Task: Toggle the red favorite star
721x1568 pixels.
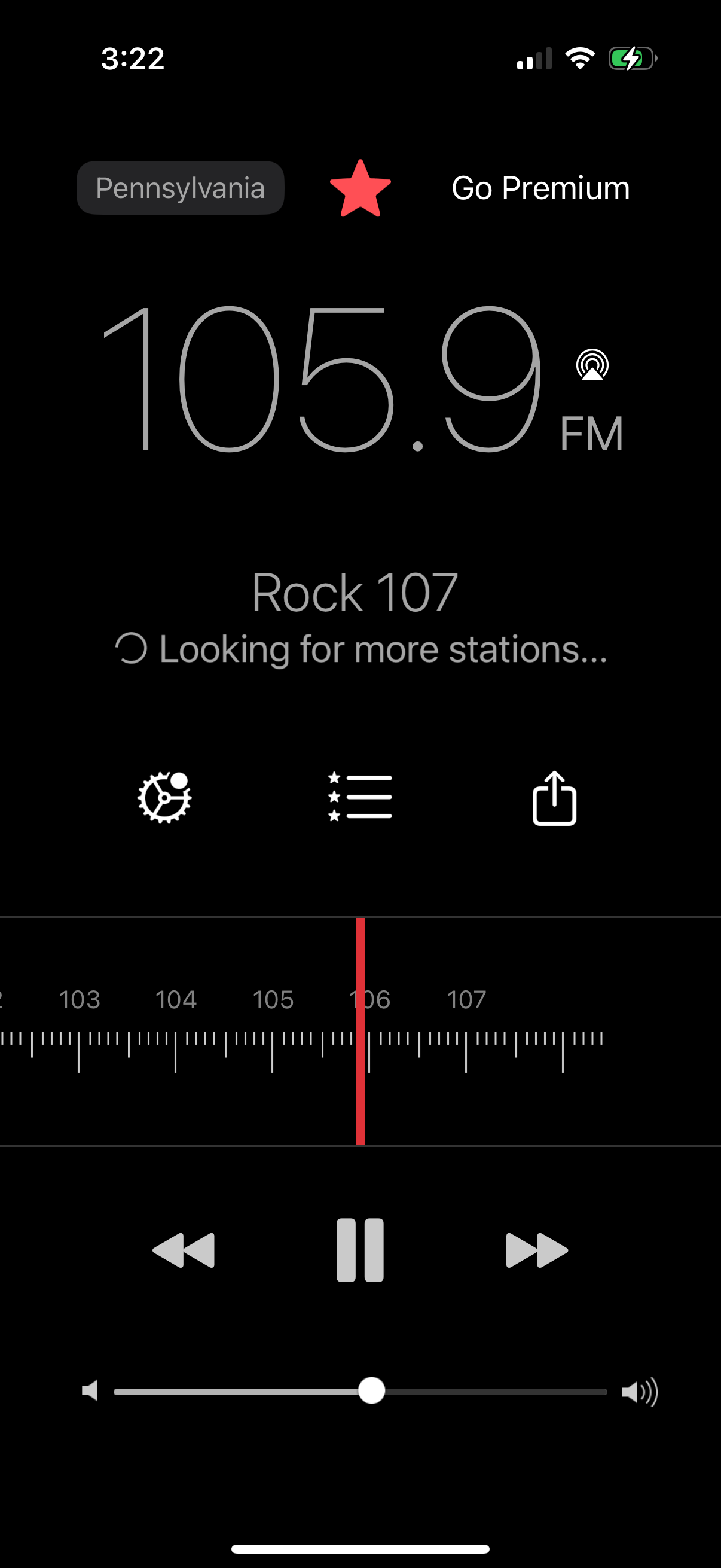Action: (361, 188)
